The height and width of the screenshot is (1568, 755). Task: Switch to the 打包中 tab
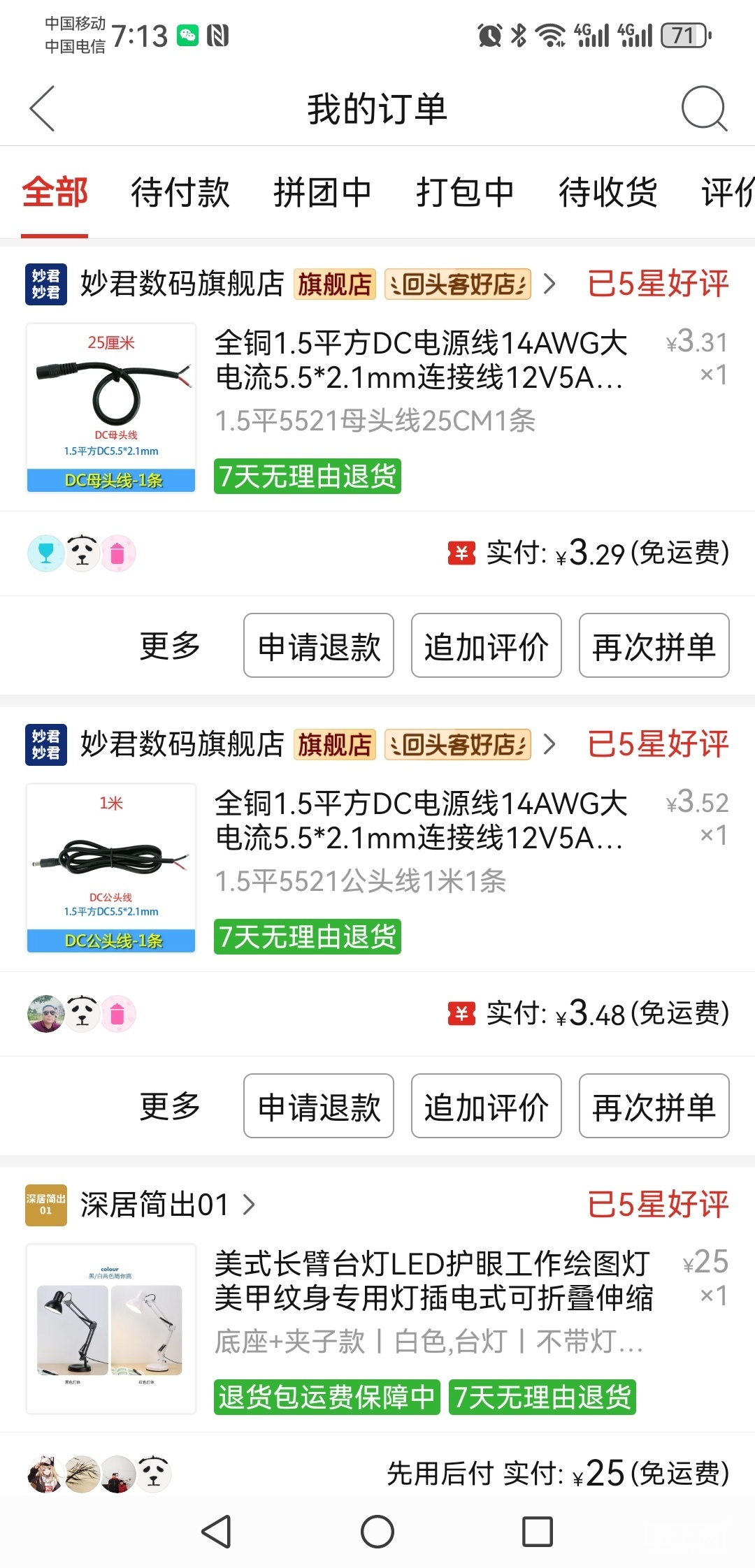click(465, 192)
